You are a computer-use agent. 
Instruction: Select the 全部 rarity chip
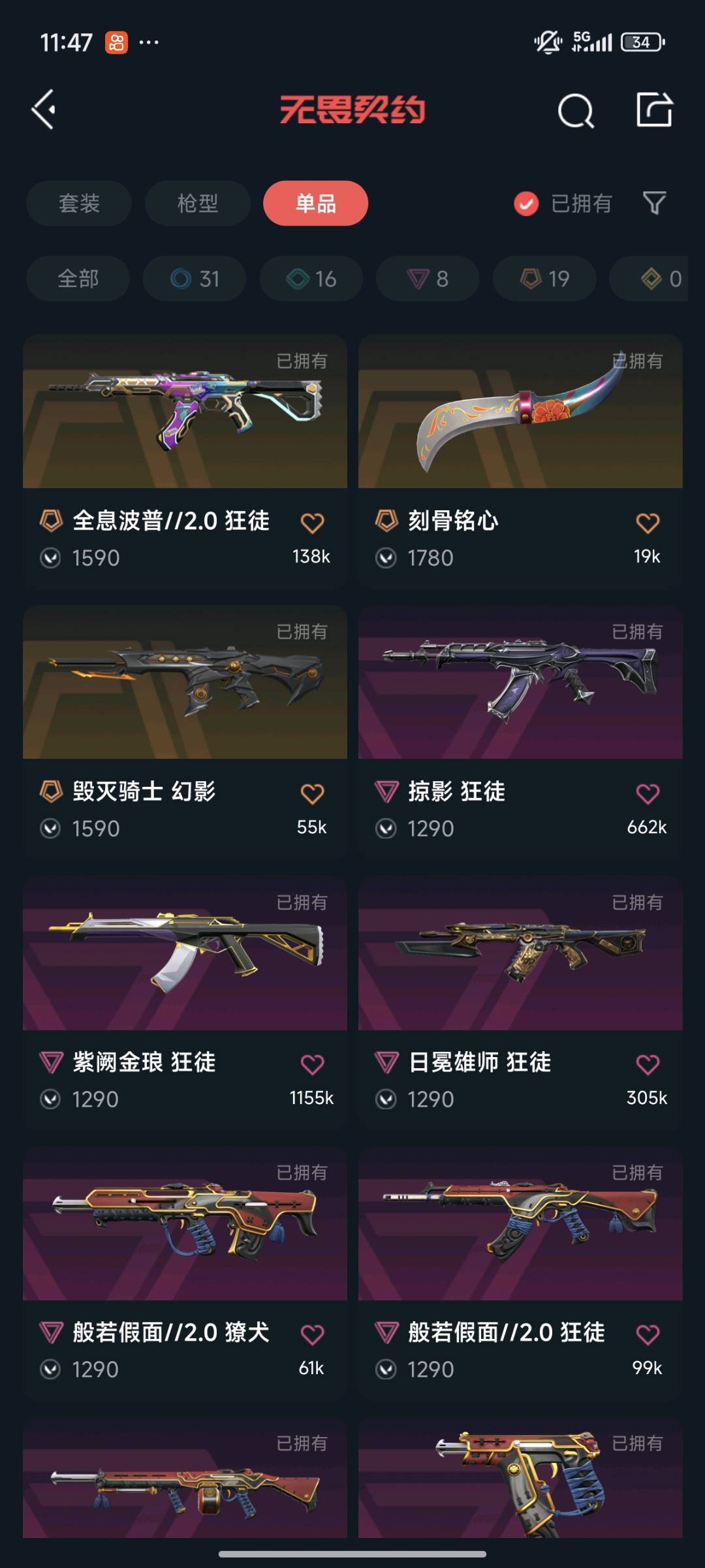78,279
